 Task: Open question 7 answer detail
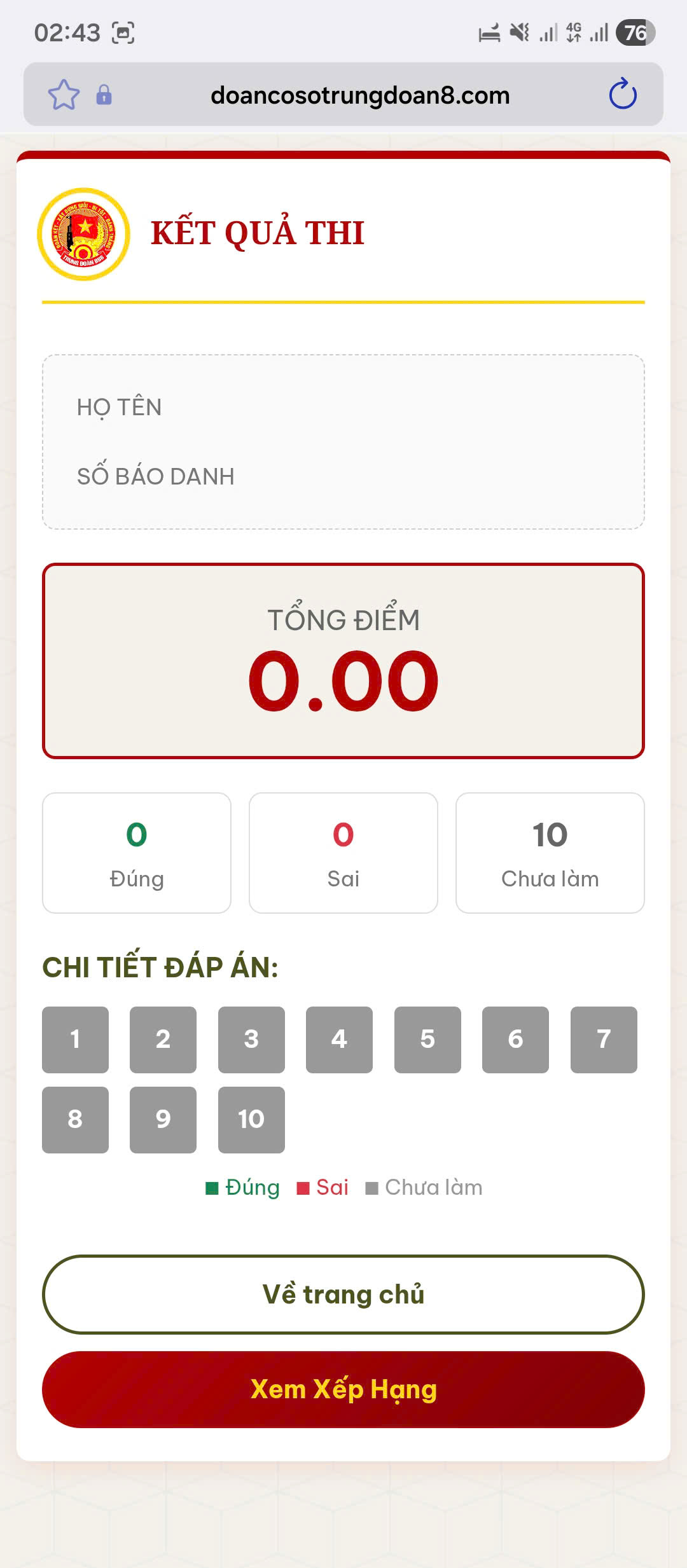coord(604,1040)
